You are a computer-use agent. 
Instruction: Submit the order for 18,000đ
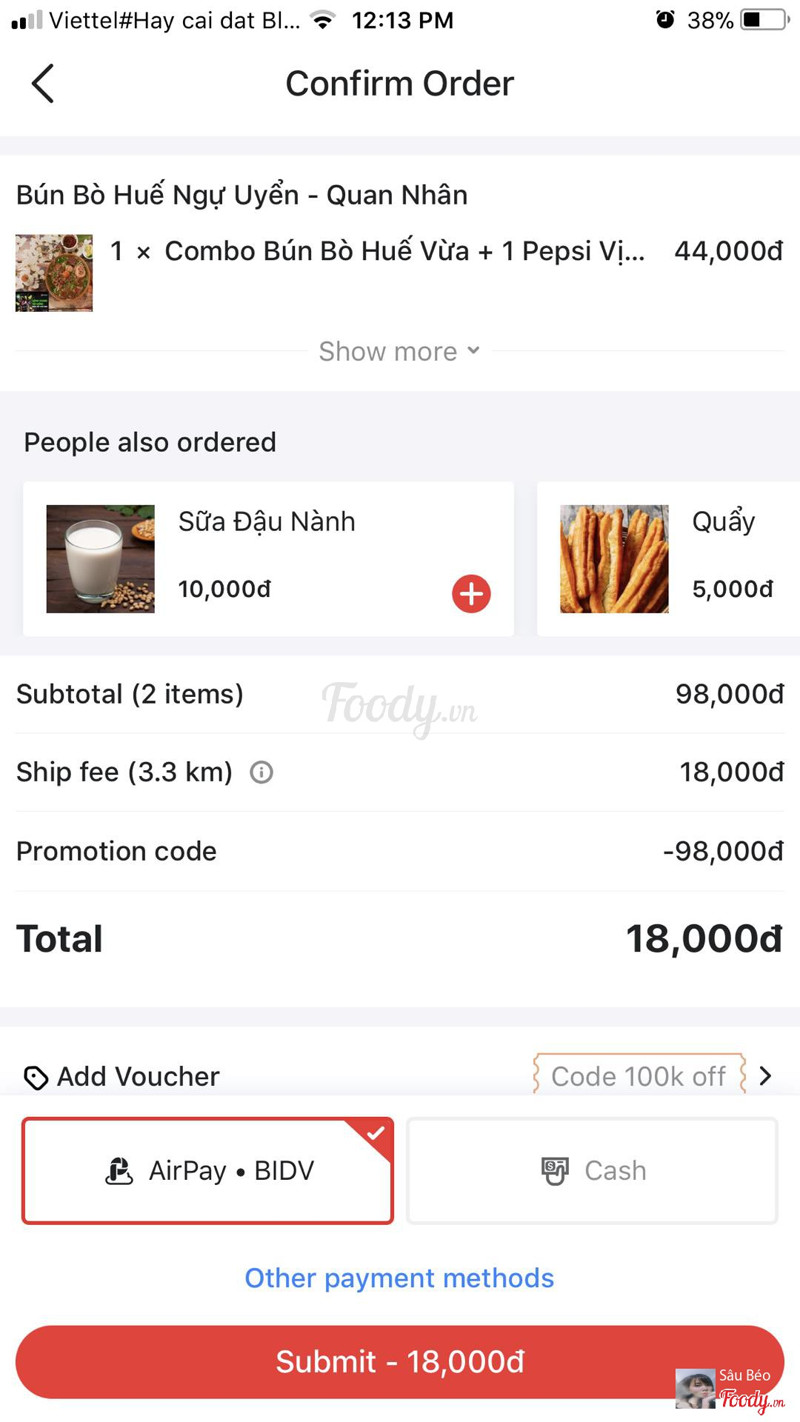(x=399, y=1362)
